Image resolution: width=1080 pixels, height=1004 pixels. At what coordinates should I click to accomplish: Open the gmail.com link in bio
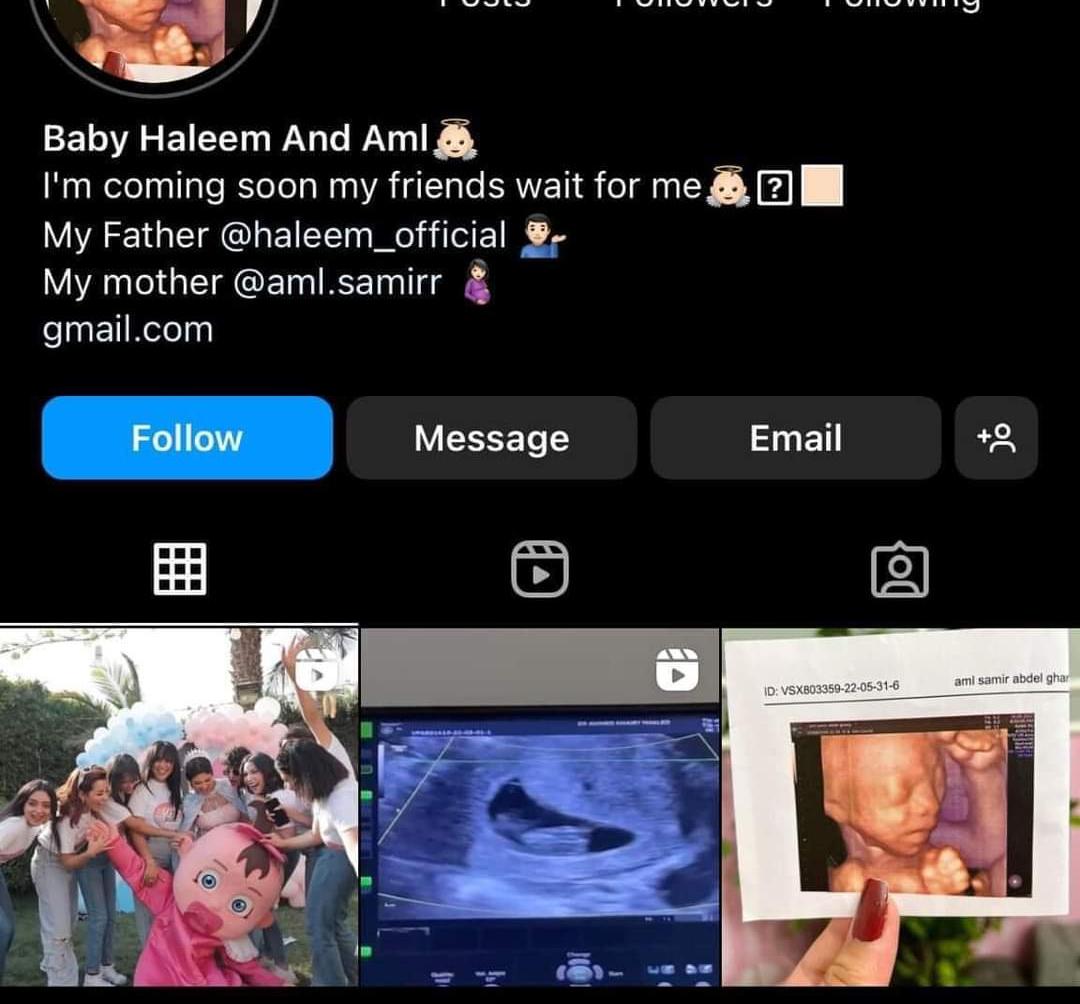point(128,330)
